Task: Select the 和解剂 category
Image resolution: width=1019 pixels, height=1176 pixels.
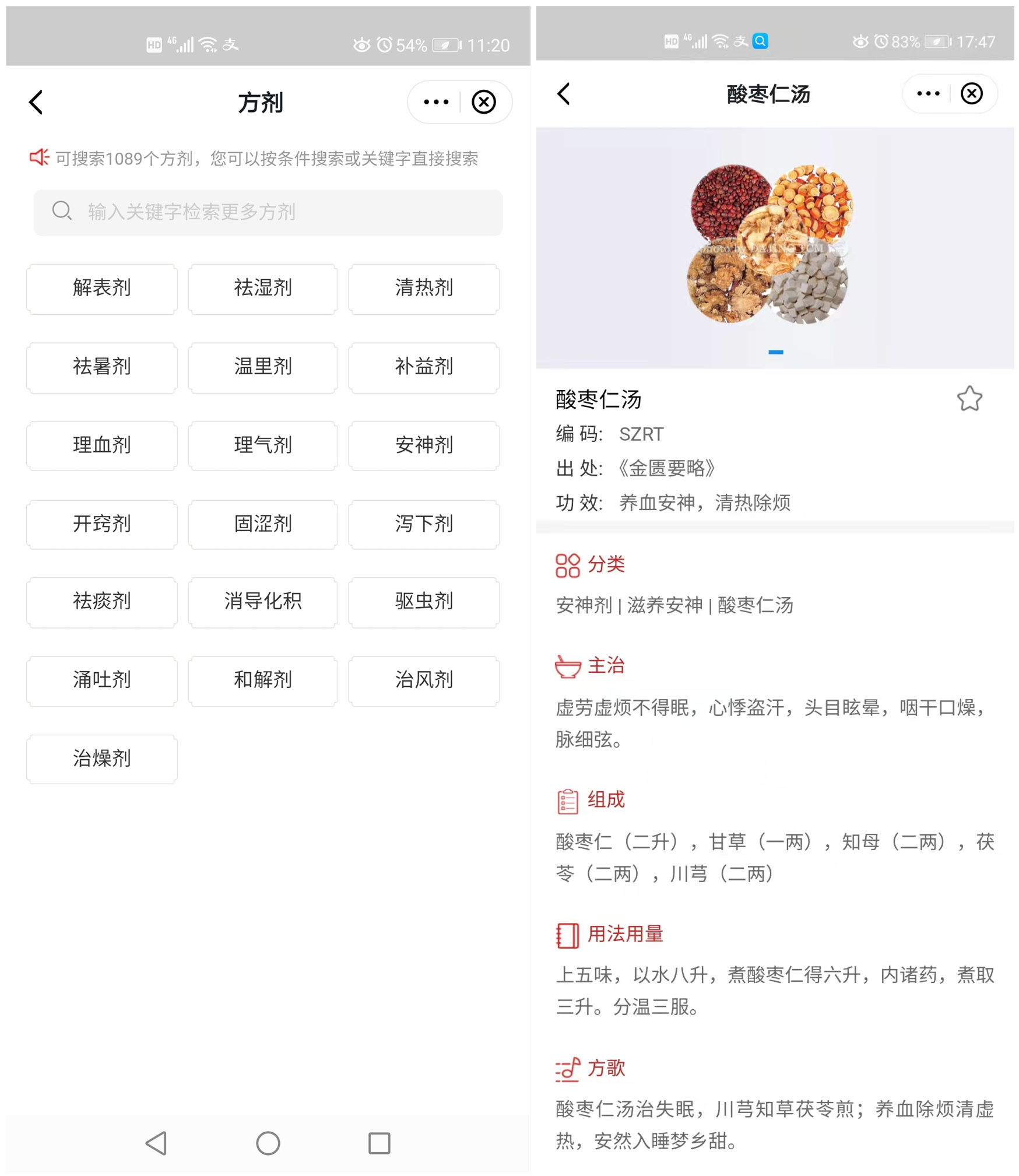Action: click(262, 680)
